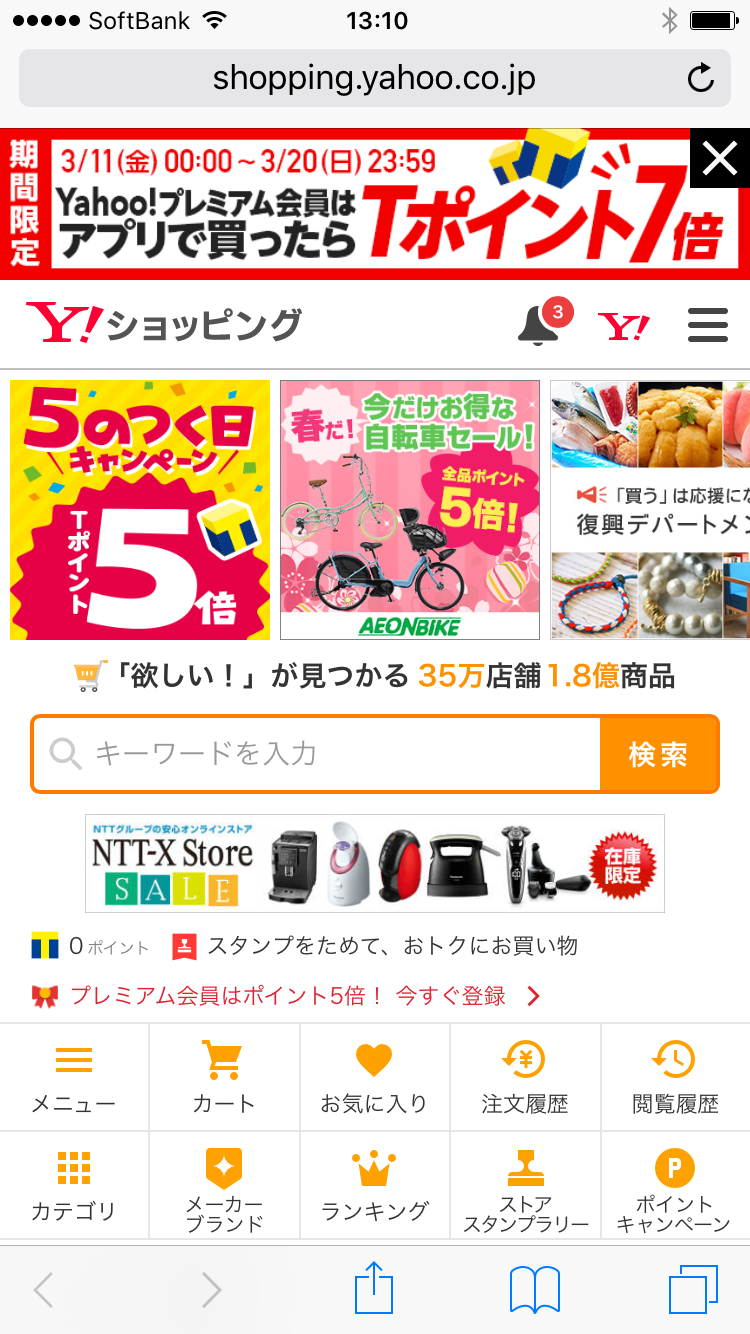
Task: Check 注文履歴 order history
Action: tap(524, 1078)
